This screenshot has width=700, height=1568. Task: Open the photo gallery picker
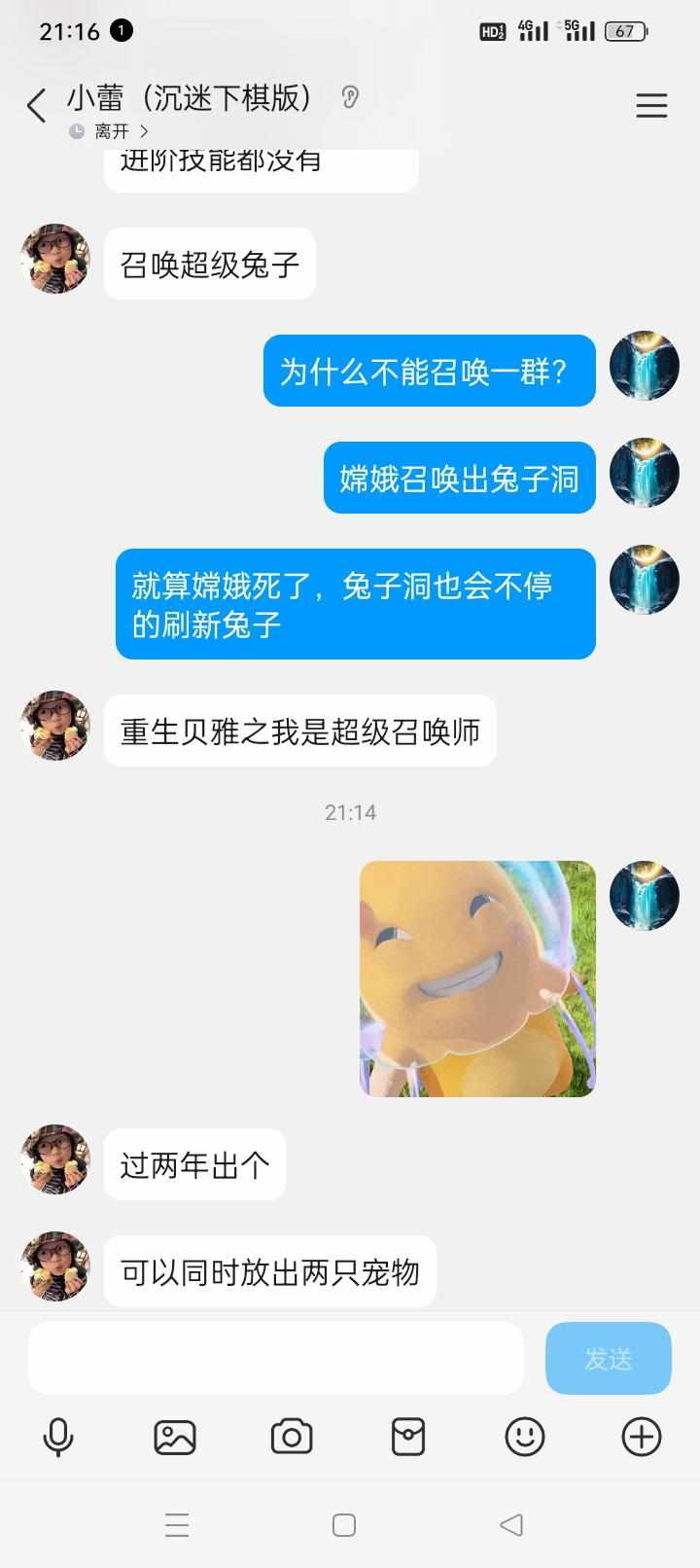tap(175, 1437)
